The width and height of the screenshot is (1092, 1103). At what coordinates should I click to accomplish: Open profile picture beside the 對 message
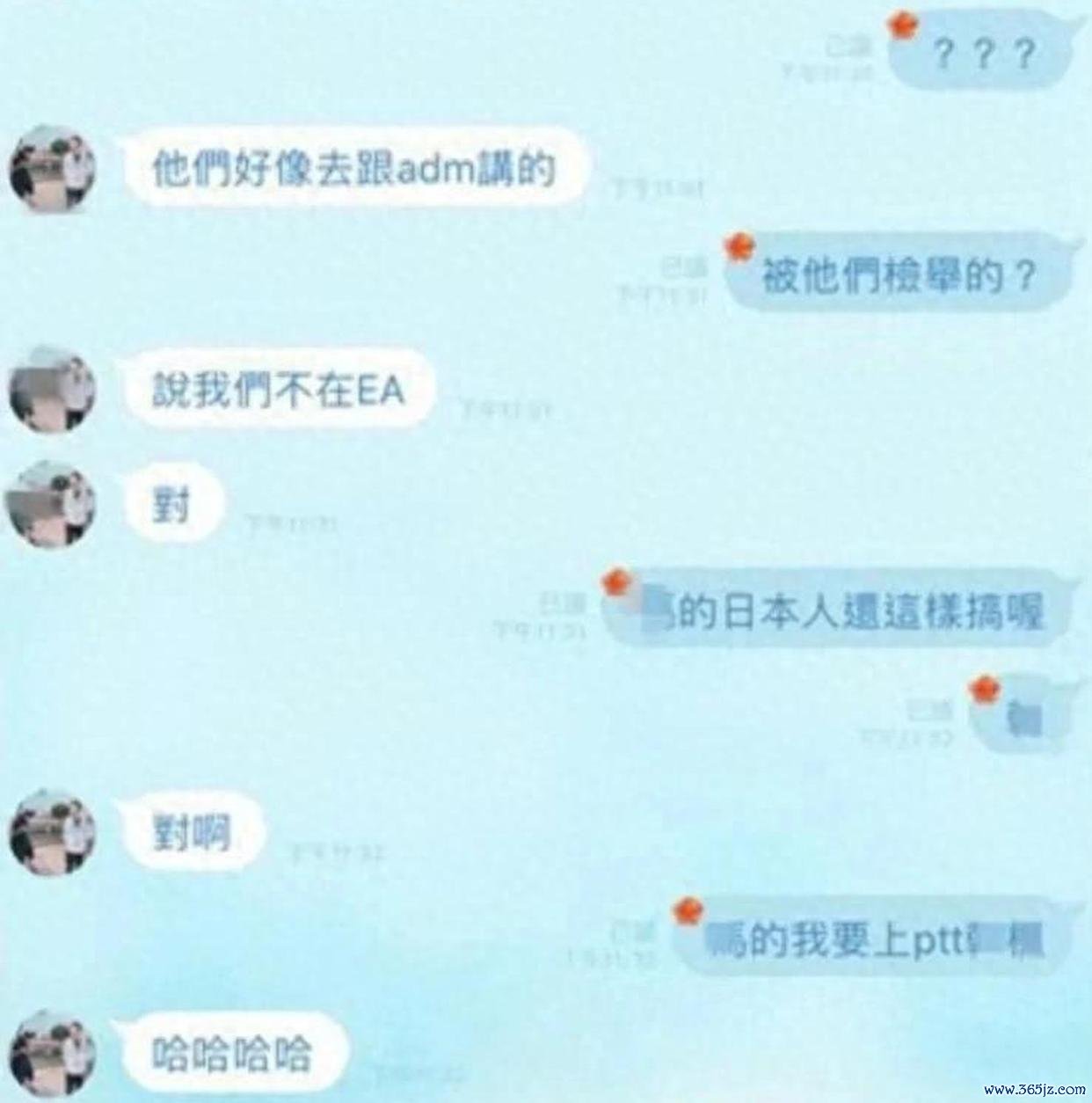pos(53,504)
